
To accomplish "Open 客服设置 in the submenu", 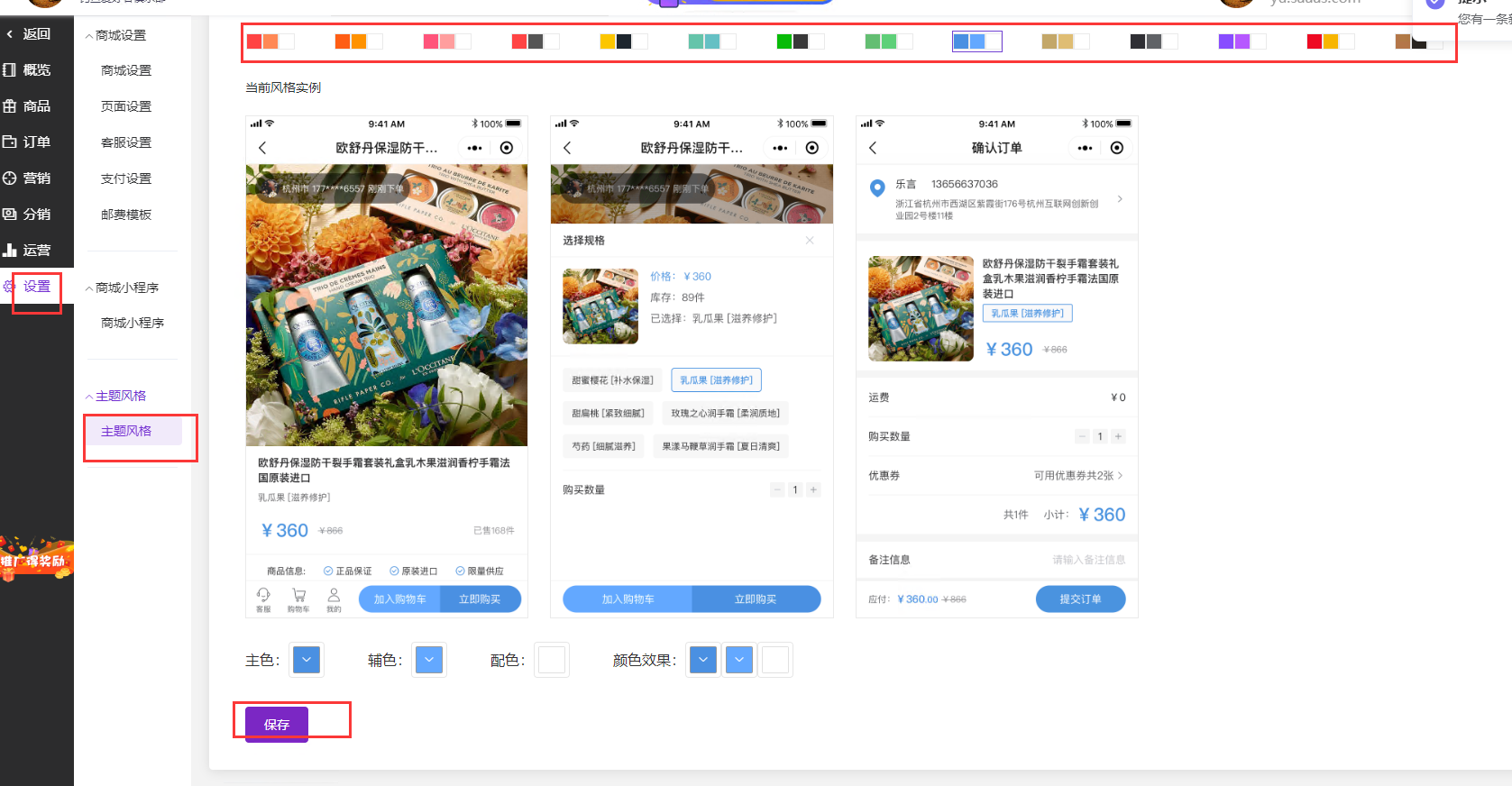I will 126,142.
